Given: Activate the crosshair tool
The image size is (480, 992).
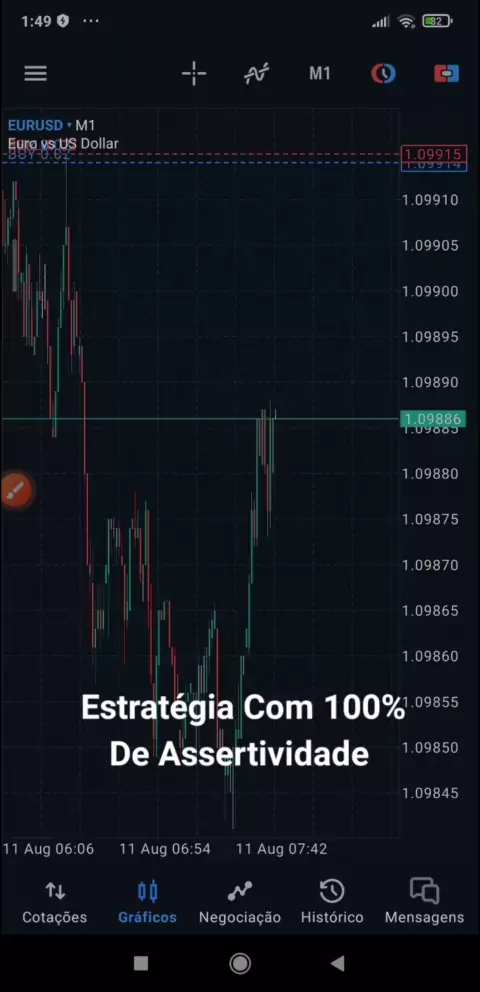Looking at the screenshot, I should (194, 73).
